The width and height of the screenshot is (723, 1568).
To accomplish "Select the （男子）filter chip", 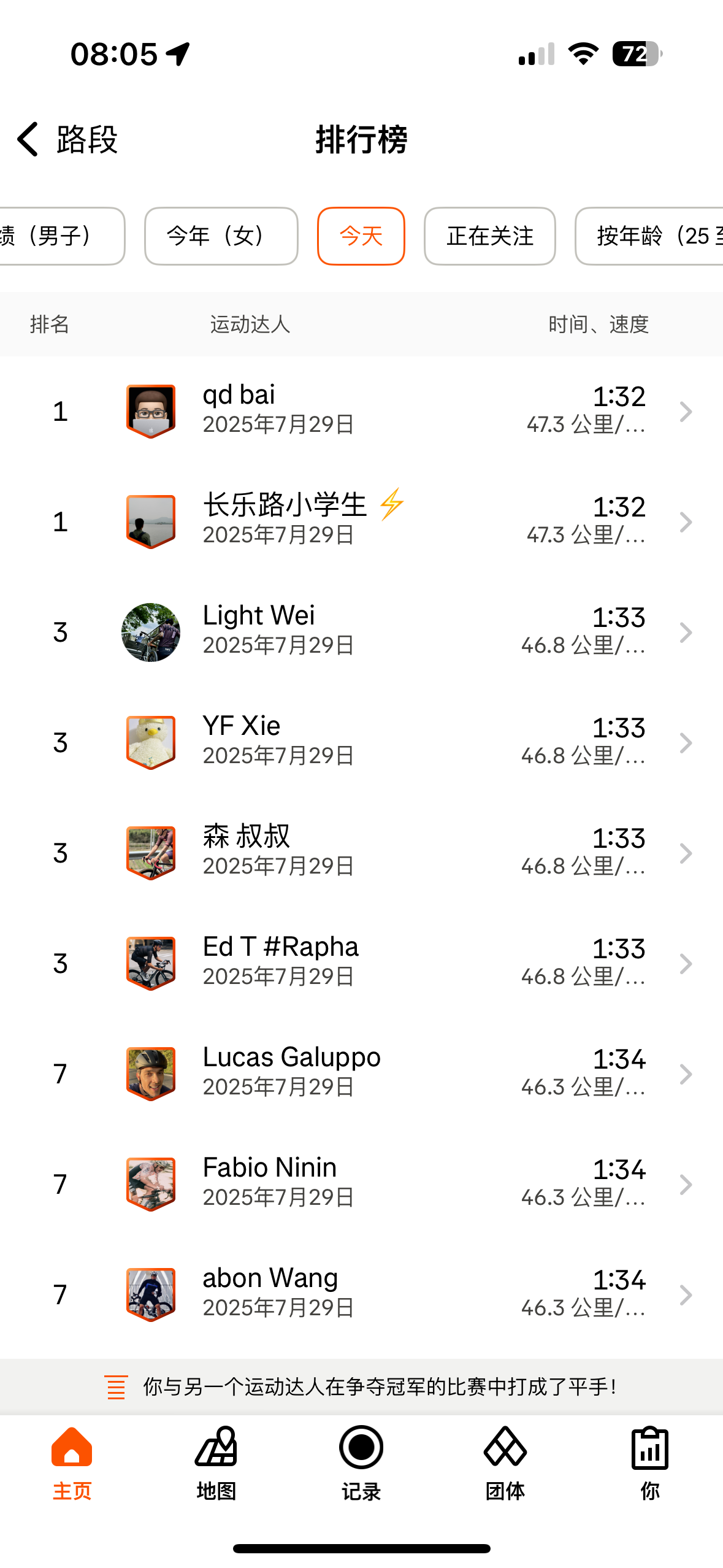I will pos(58,236).
